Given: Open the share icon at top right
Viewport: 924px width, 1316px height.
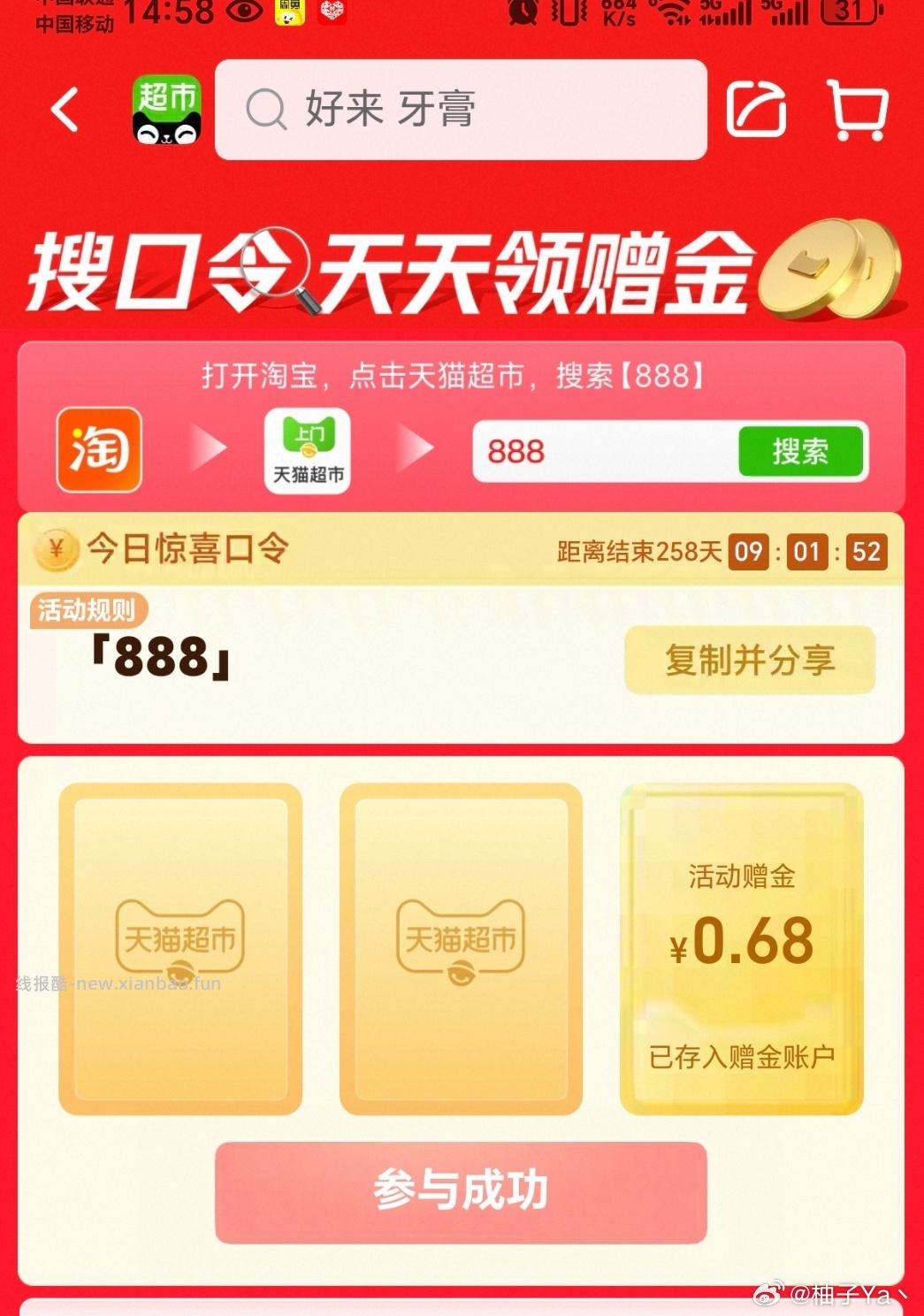Looking at the screenshot, I should coord(756,111).
